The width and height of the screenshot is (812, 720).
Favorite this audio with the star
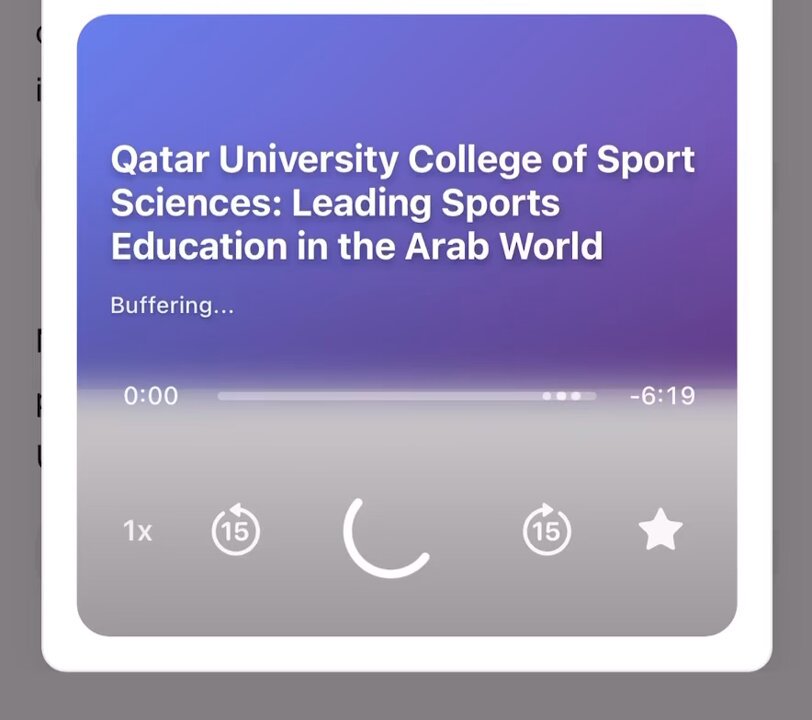click(x=661, y=529)
